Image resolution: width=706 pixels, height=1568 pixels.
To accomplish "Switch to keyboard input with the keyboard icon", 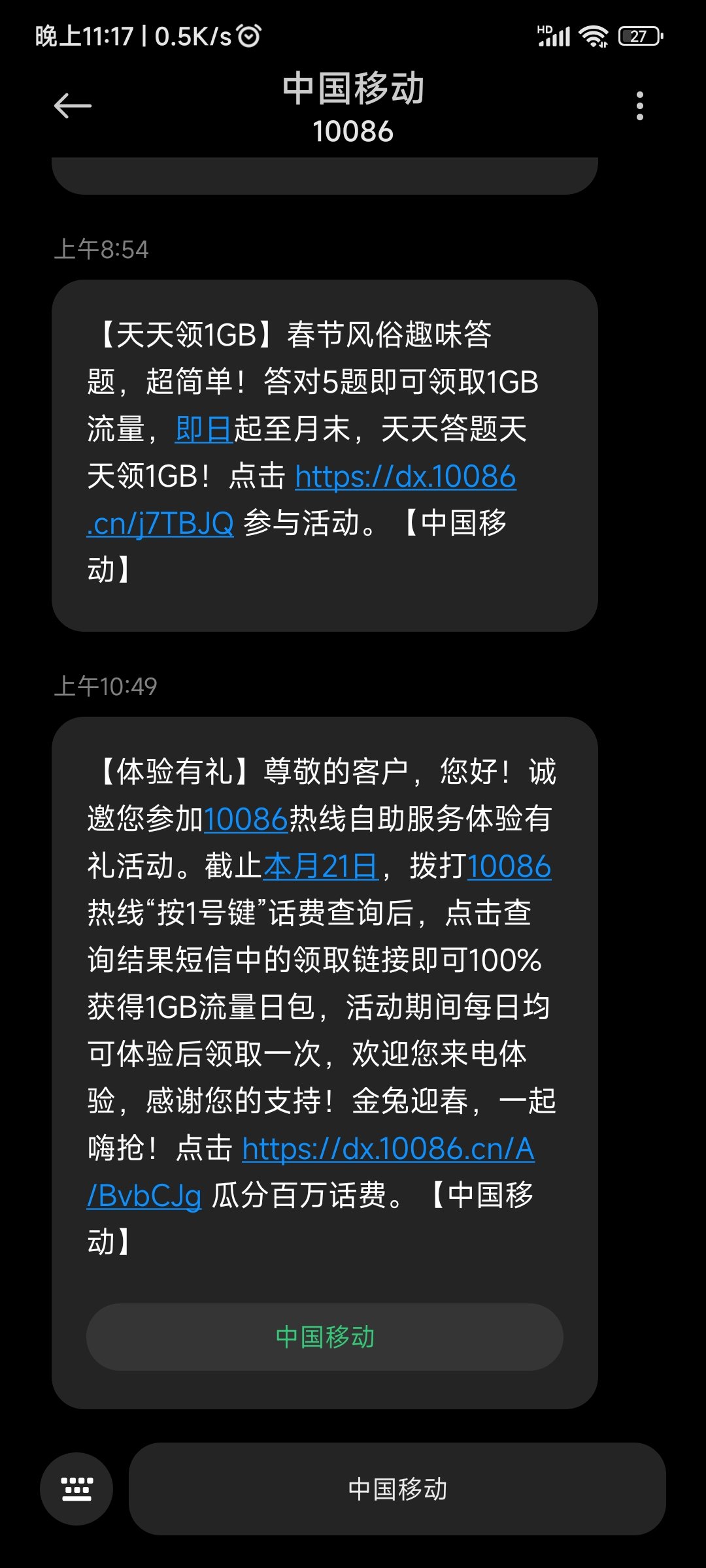I will (76, 1489).
